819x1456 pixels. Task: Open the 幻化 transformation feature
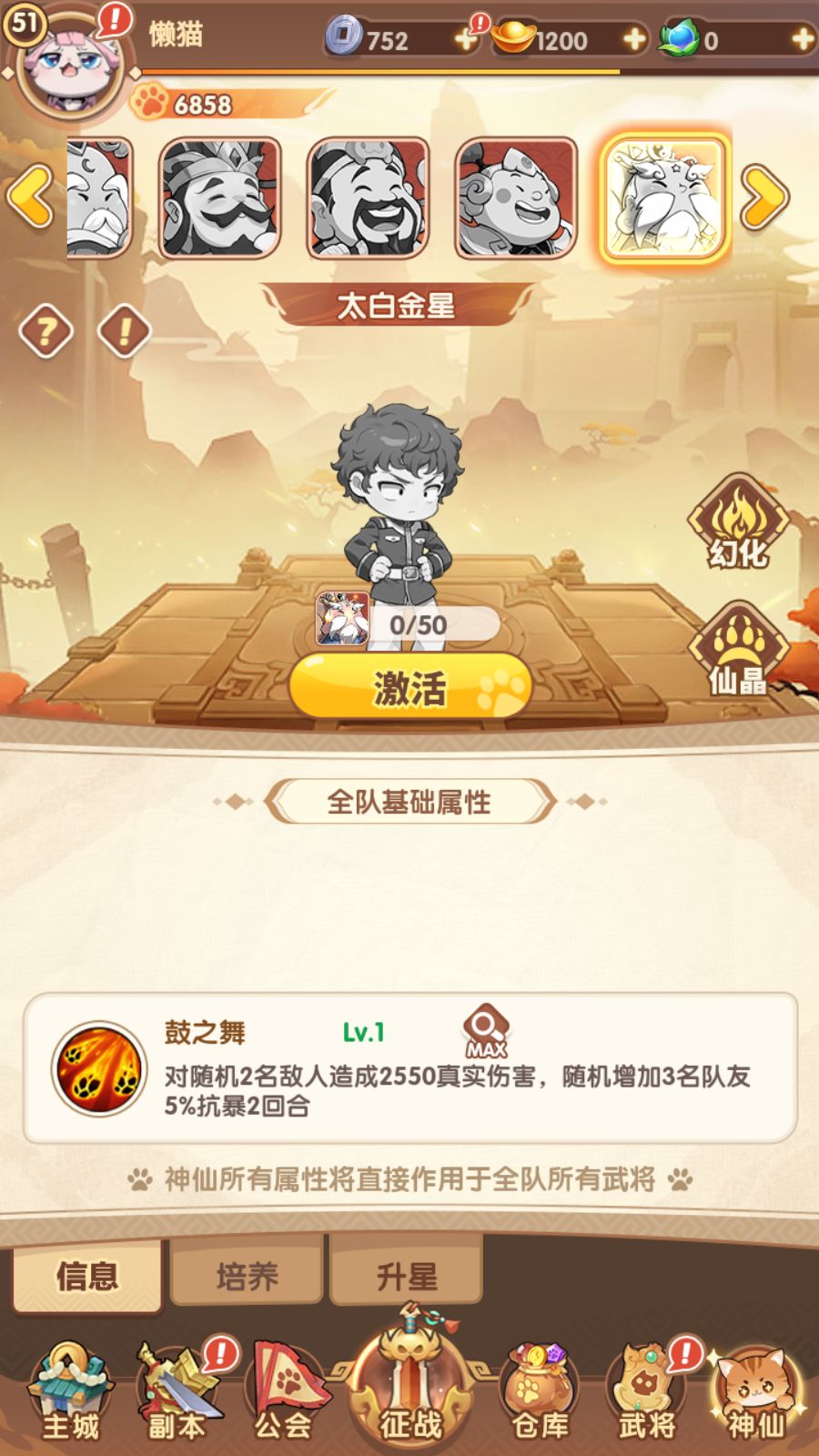(x=738, y=523)
